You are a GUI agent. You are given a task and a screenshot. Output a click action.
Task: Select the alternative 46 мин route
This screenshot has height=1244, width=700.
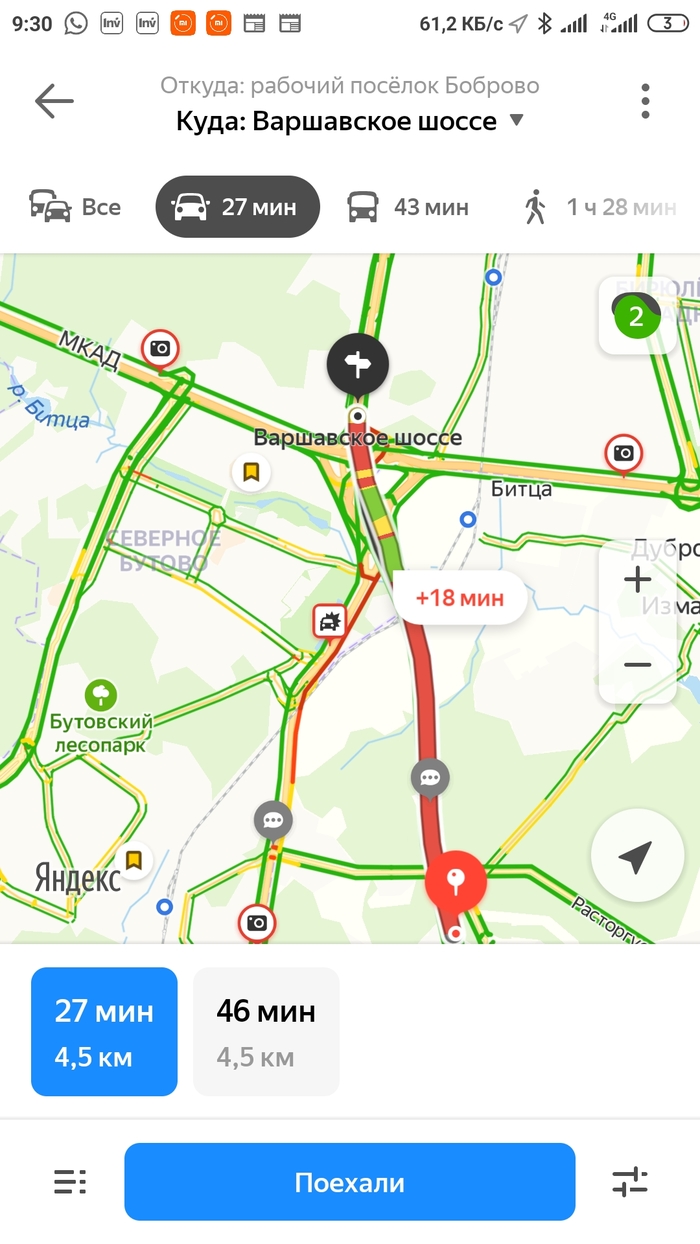[x=266, y=1031]
